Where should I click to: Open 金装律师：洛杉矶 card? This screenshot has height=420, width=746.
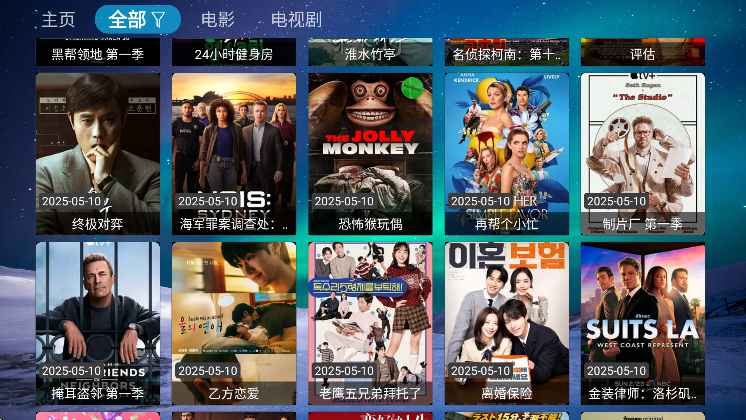643,322
